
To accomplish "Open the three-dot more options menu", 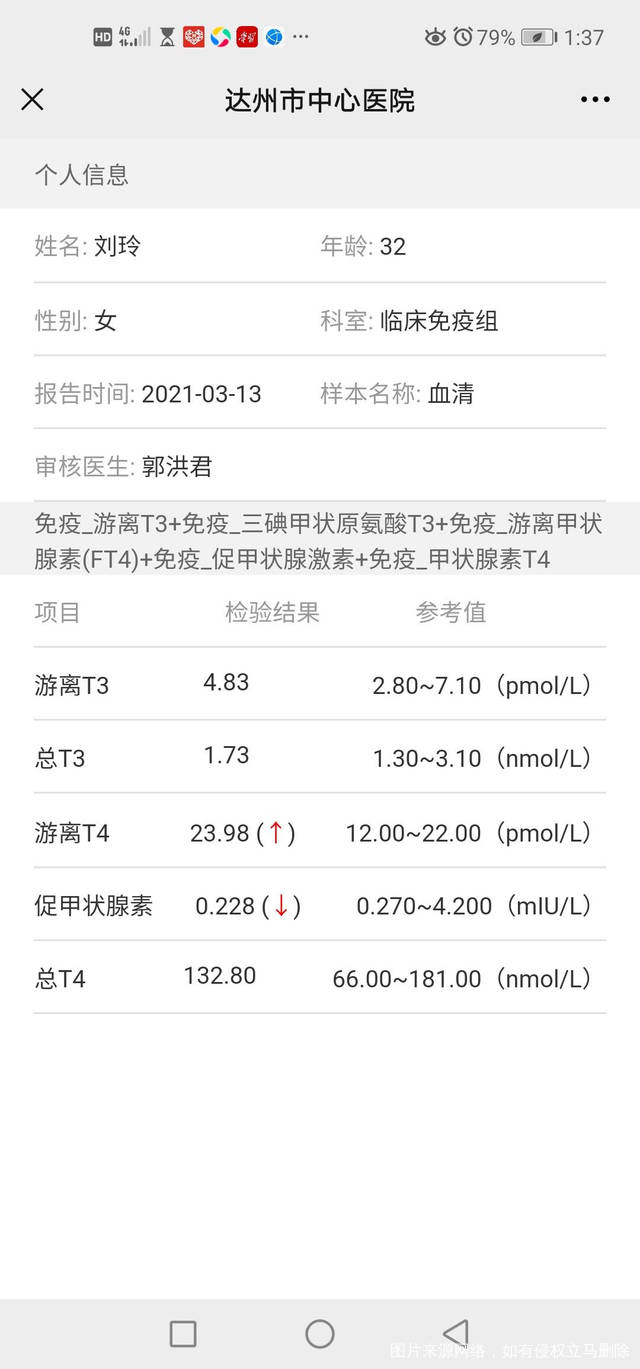I will (595, 99).
